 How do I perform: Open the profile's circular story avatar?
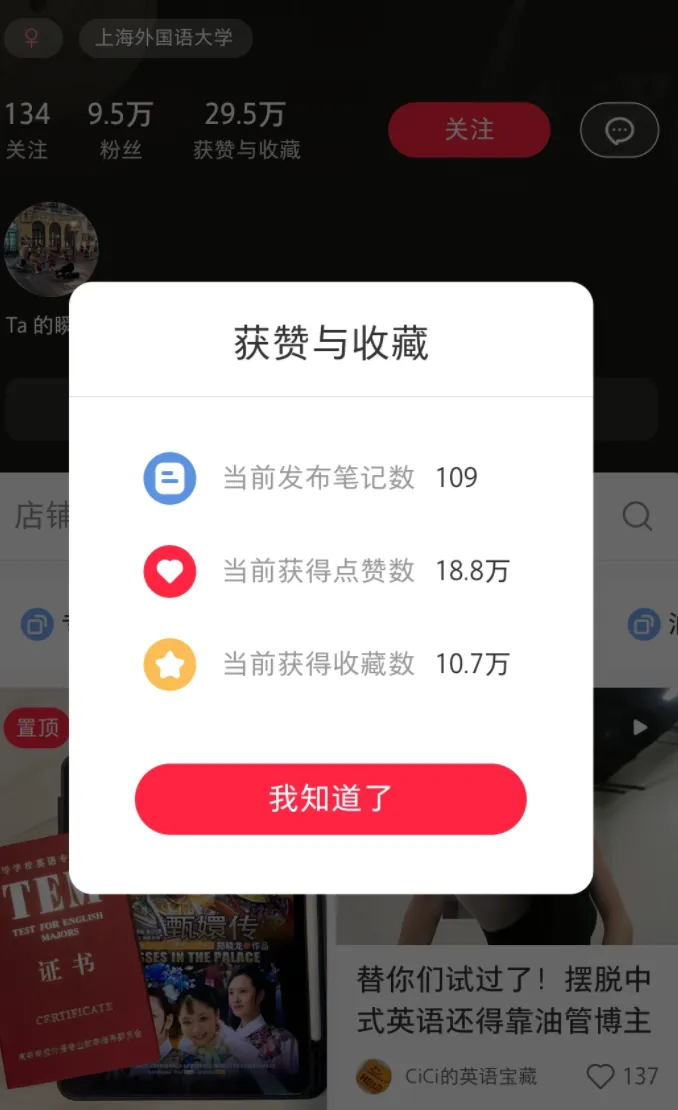point(51,249)
